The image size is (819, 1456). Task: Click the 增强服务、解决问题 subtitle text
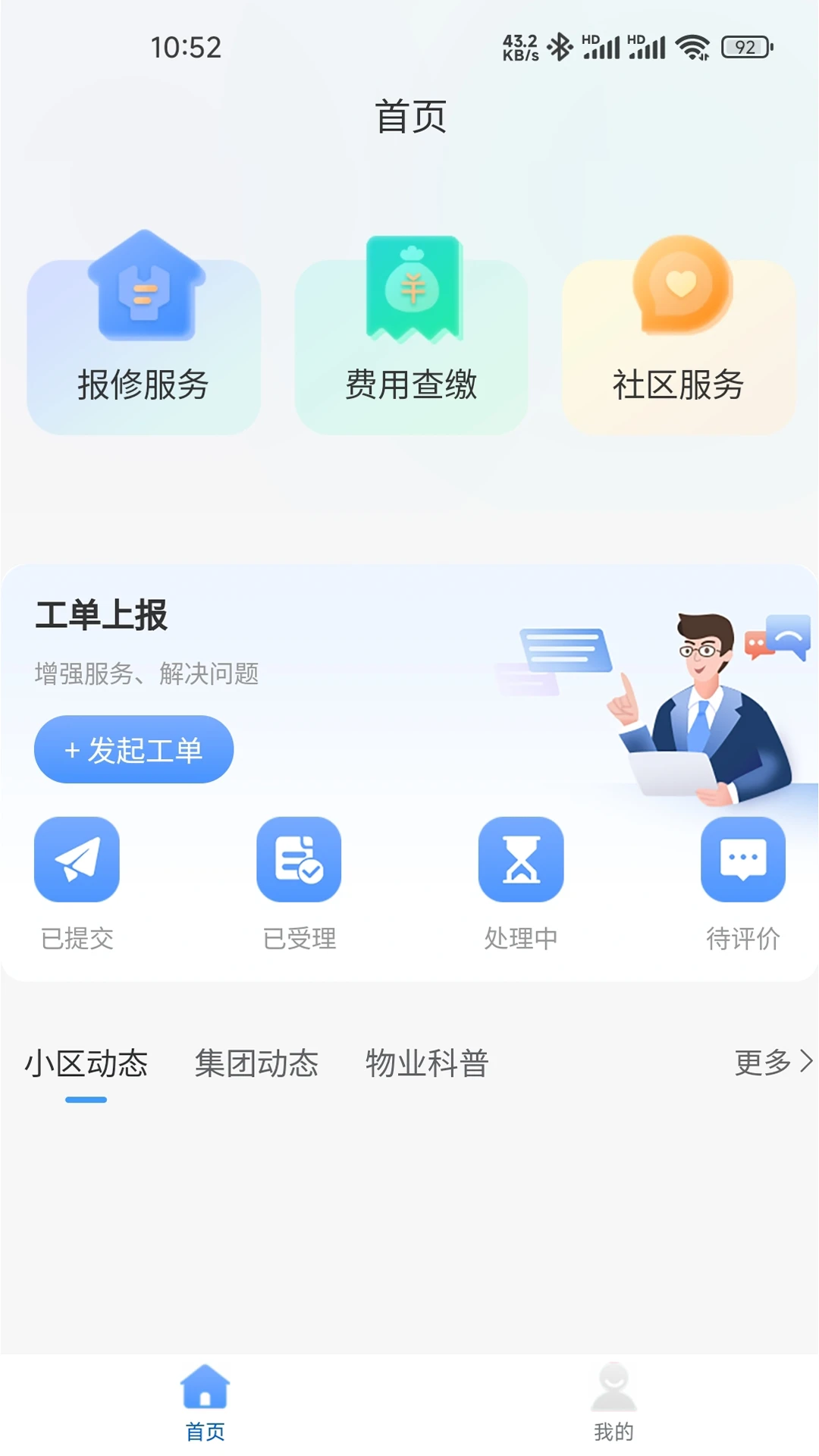pos(146,673)
